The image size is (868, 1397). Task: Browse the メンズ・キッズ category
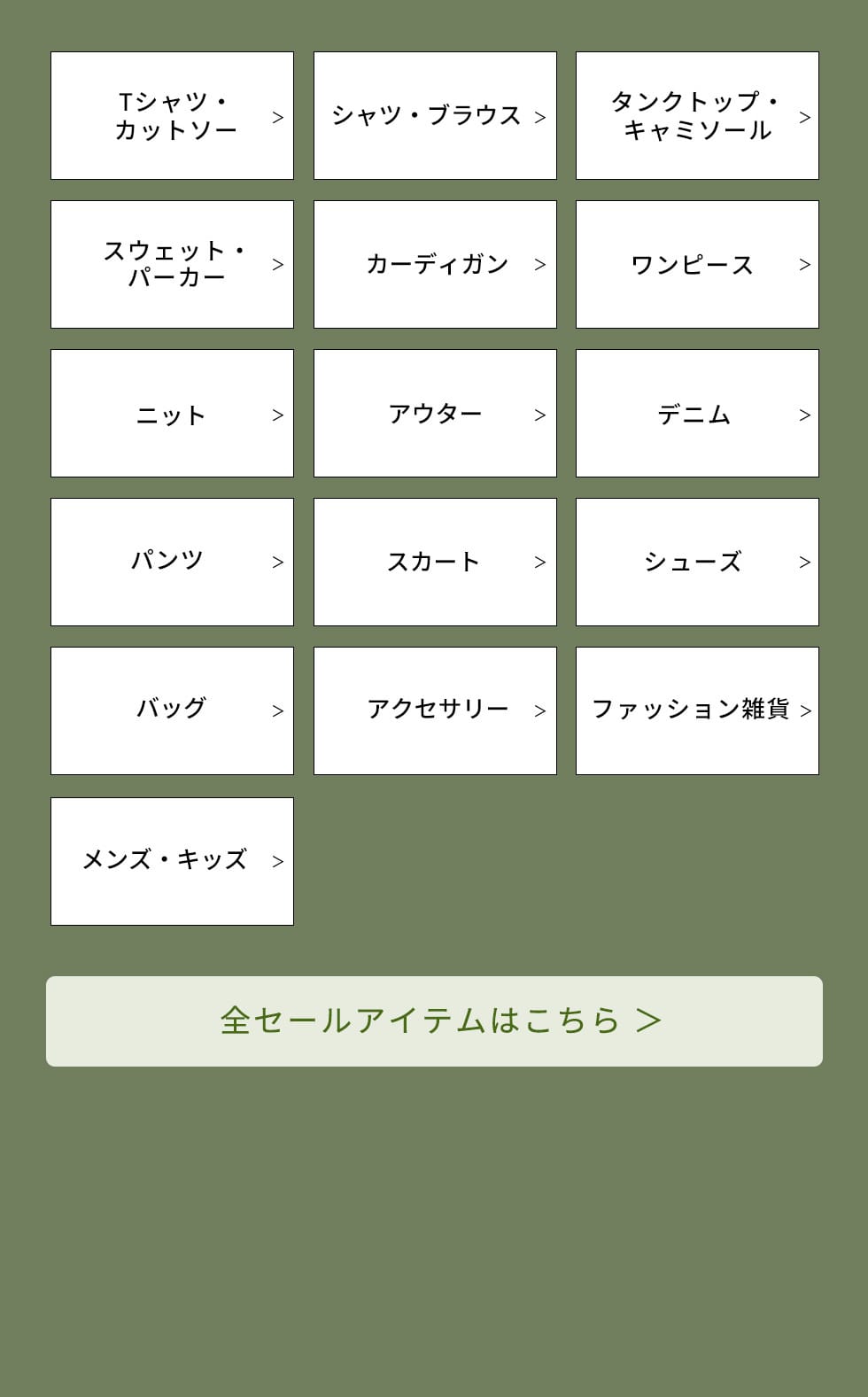pos(172,862)
